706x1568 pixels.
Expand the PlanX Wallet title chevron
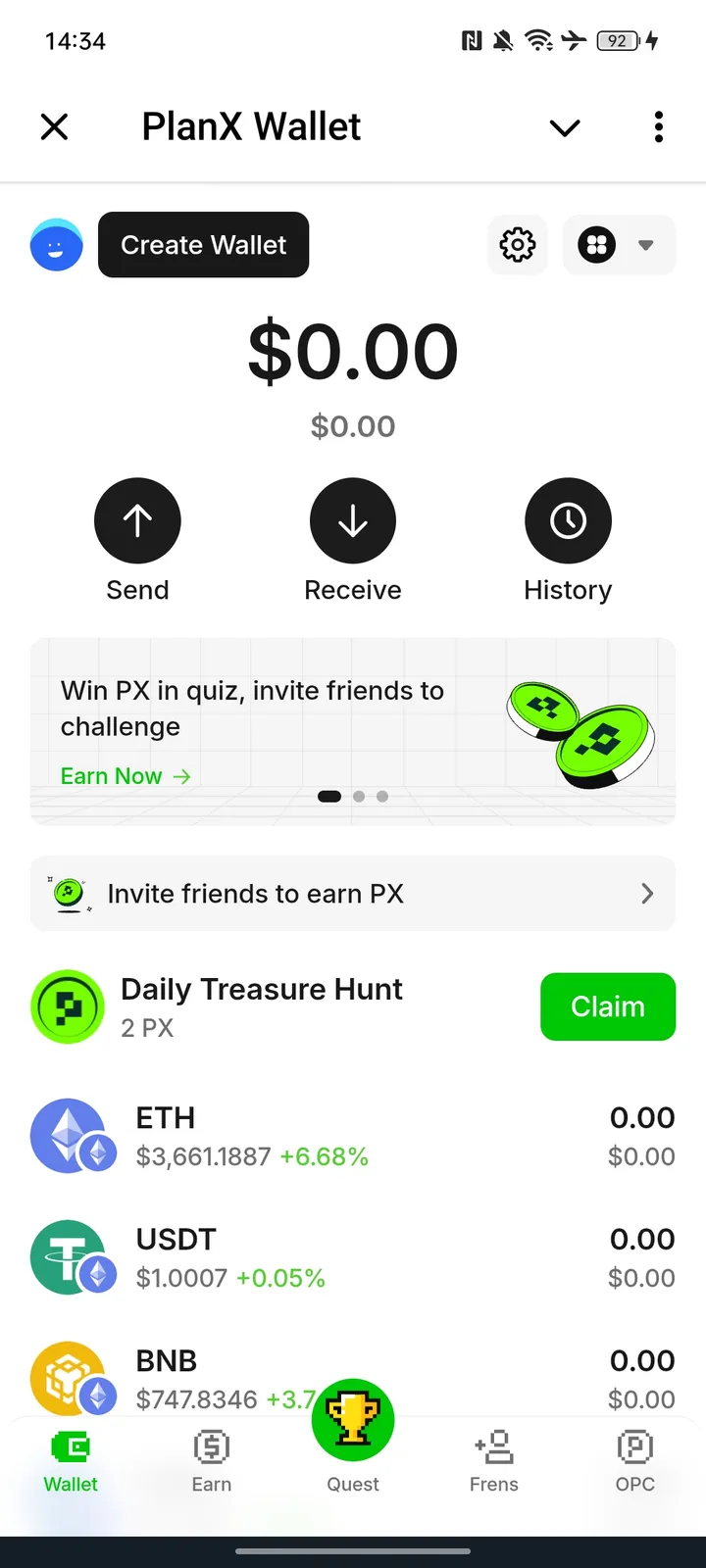pos(564,127)
